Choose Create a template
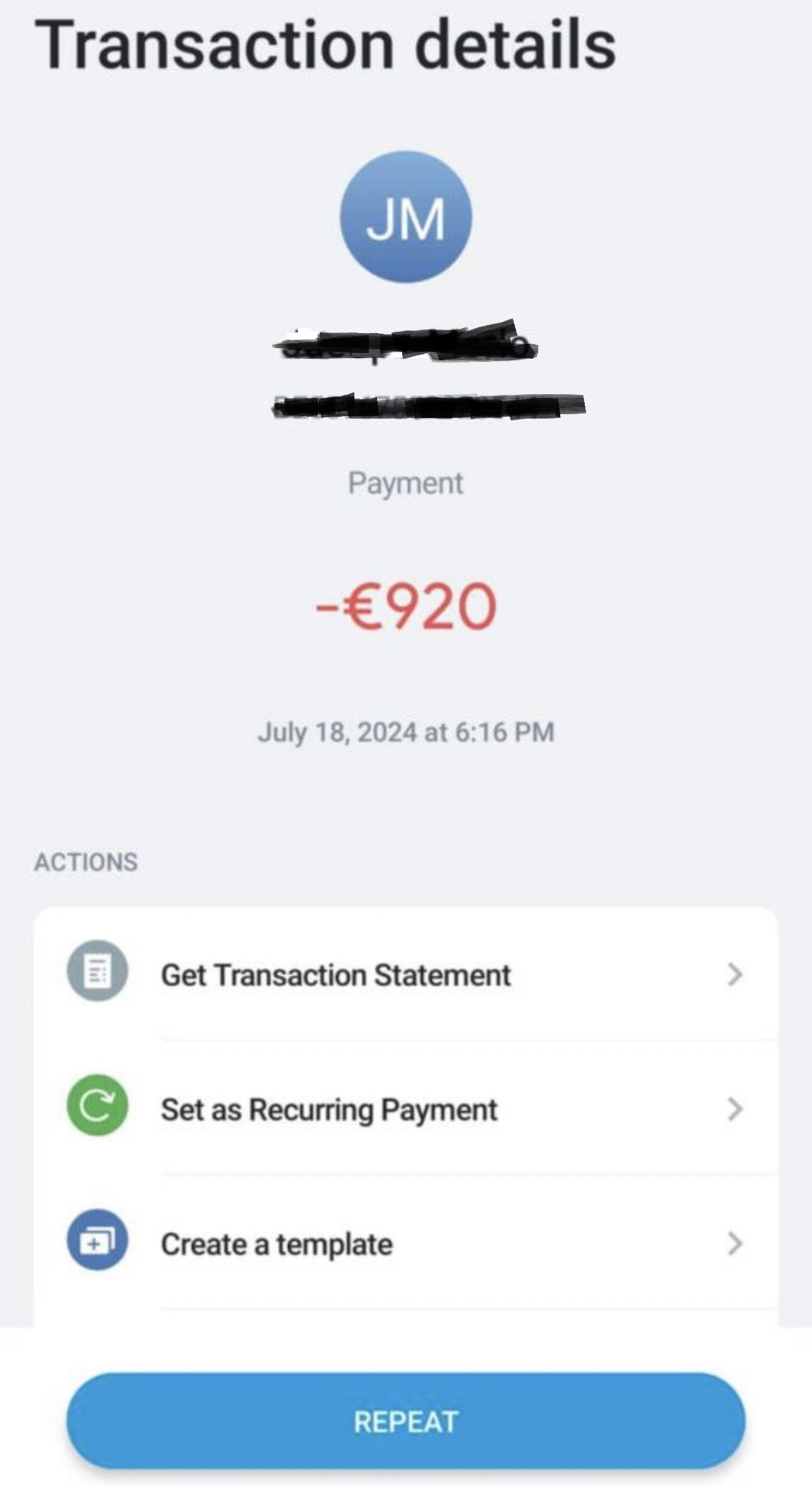 405,1244
